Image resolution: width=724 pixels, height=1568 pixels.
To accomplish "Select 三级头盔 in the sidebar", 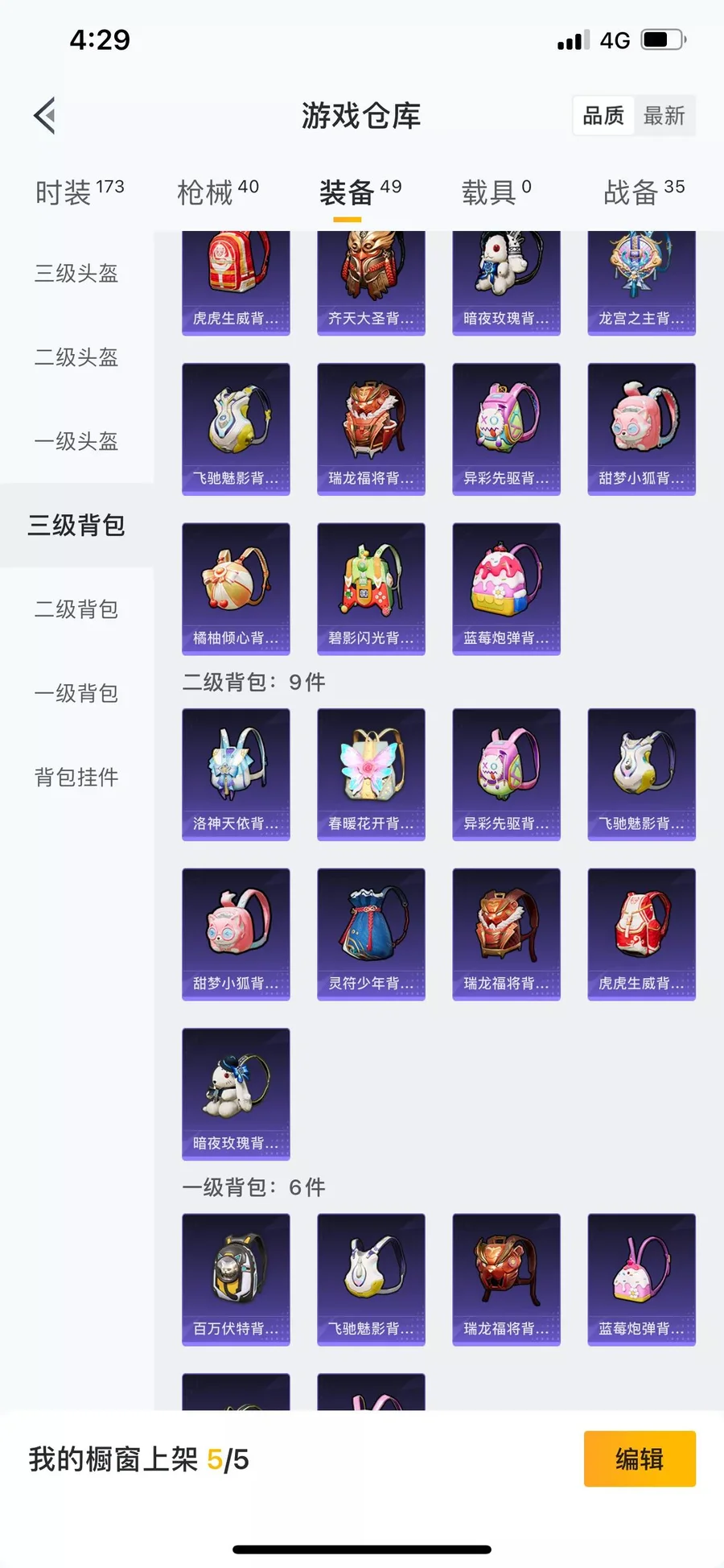I will pyautogui.click(x=76, y=274).
